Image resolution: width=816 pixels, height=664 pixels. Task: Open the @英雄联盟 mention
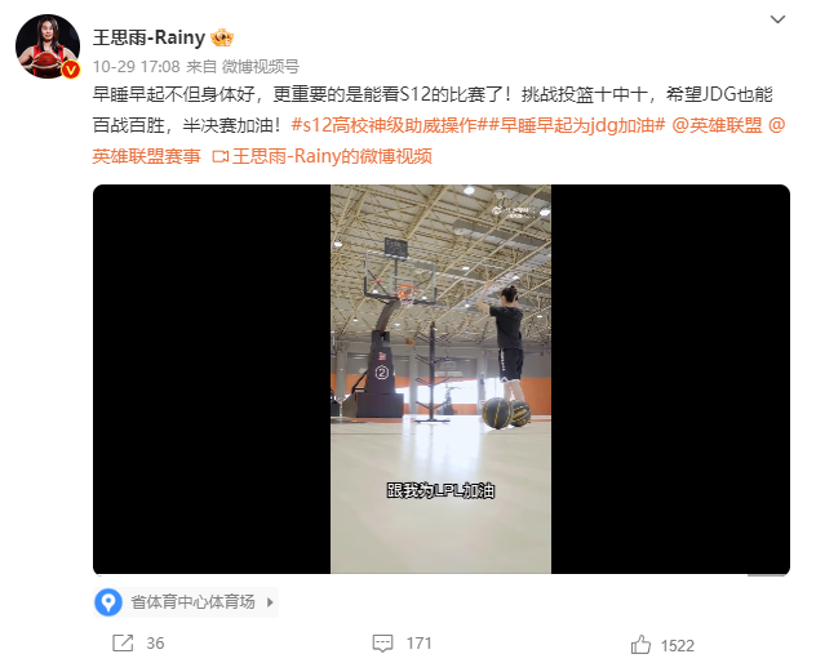coord(716,126)
